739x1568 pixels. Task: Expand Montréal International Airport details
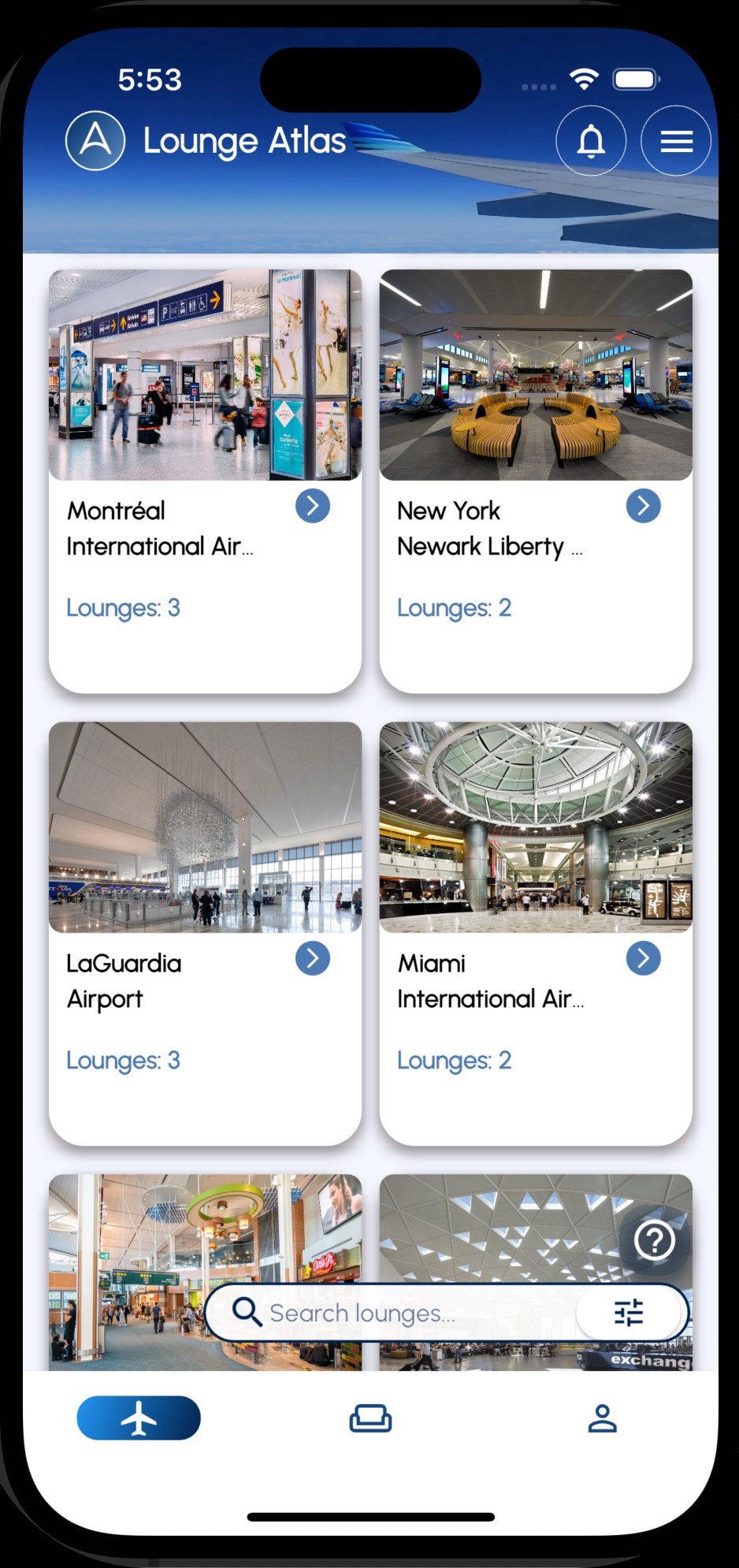tap(312, 506)
